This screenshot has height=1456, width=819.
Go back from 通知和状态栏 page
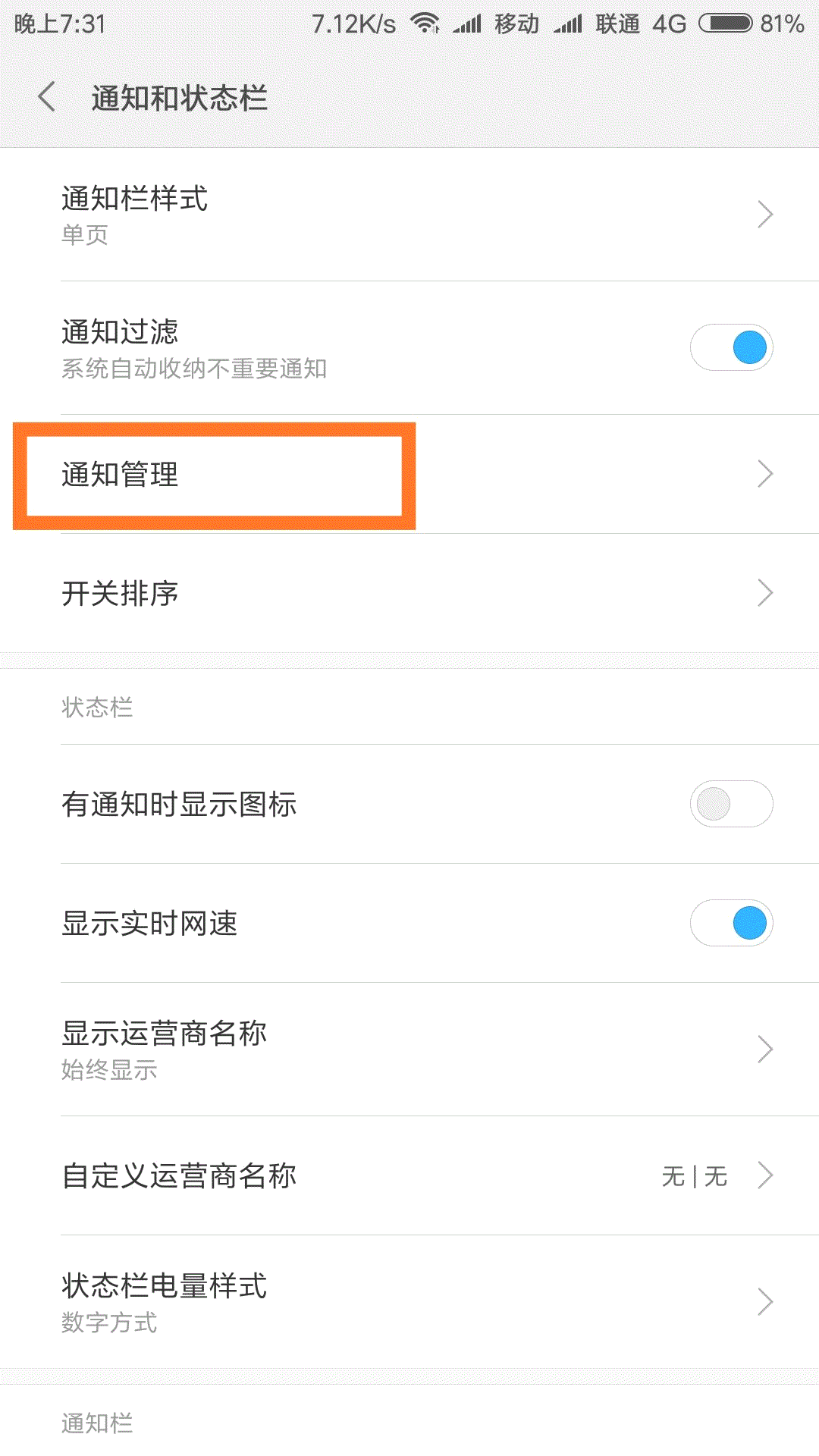[47, 98]
